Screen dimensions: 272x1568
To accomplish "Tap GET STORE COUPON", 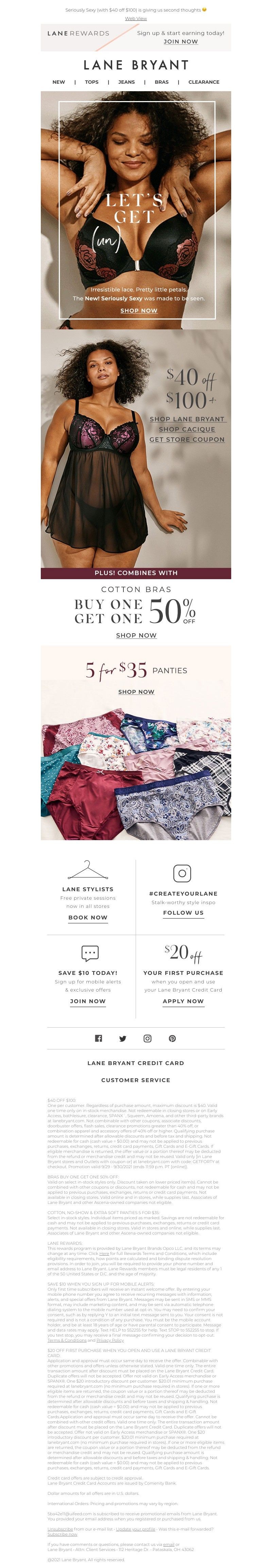I will tap(187, 440).
